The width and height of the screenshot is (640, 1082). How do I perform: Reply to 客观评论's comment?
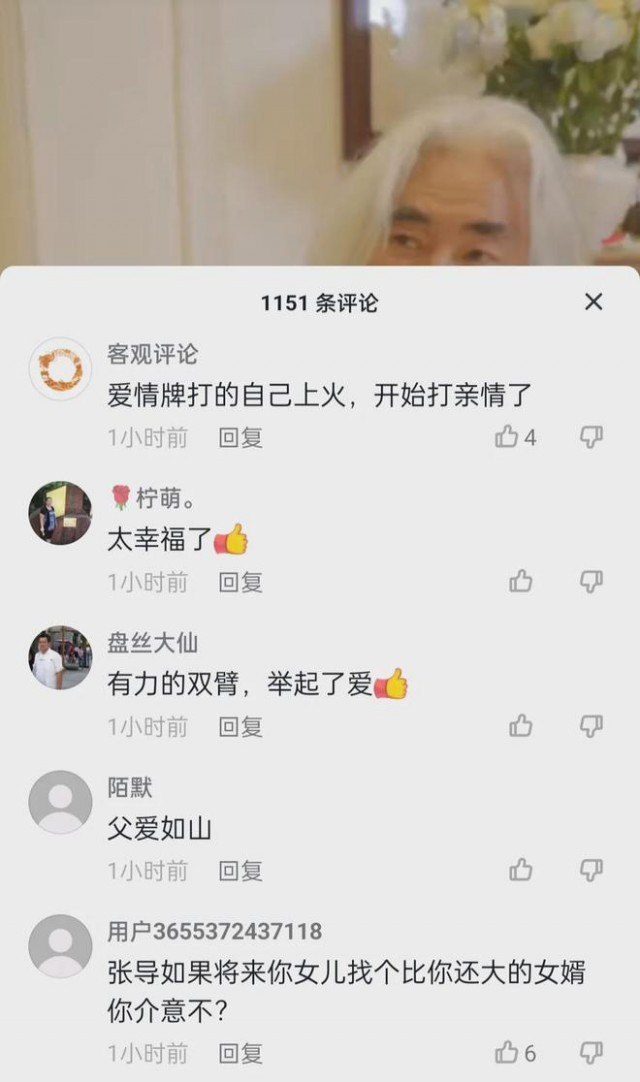click(x=240, y=437)
